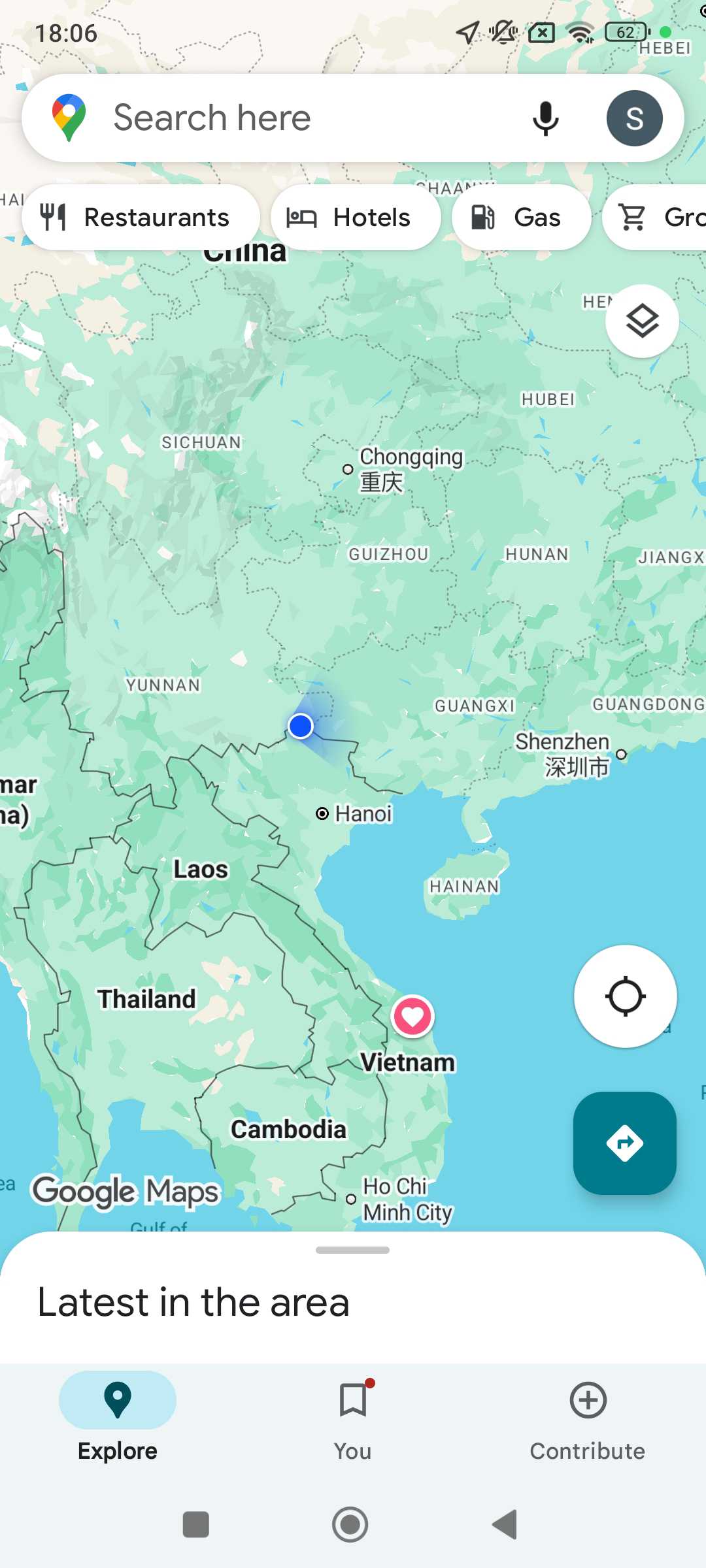
Task: Open the directions button
Action: pos(625,1143)
